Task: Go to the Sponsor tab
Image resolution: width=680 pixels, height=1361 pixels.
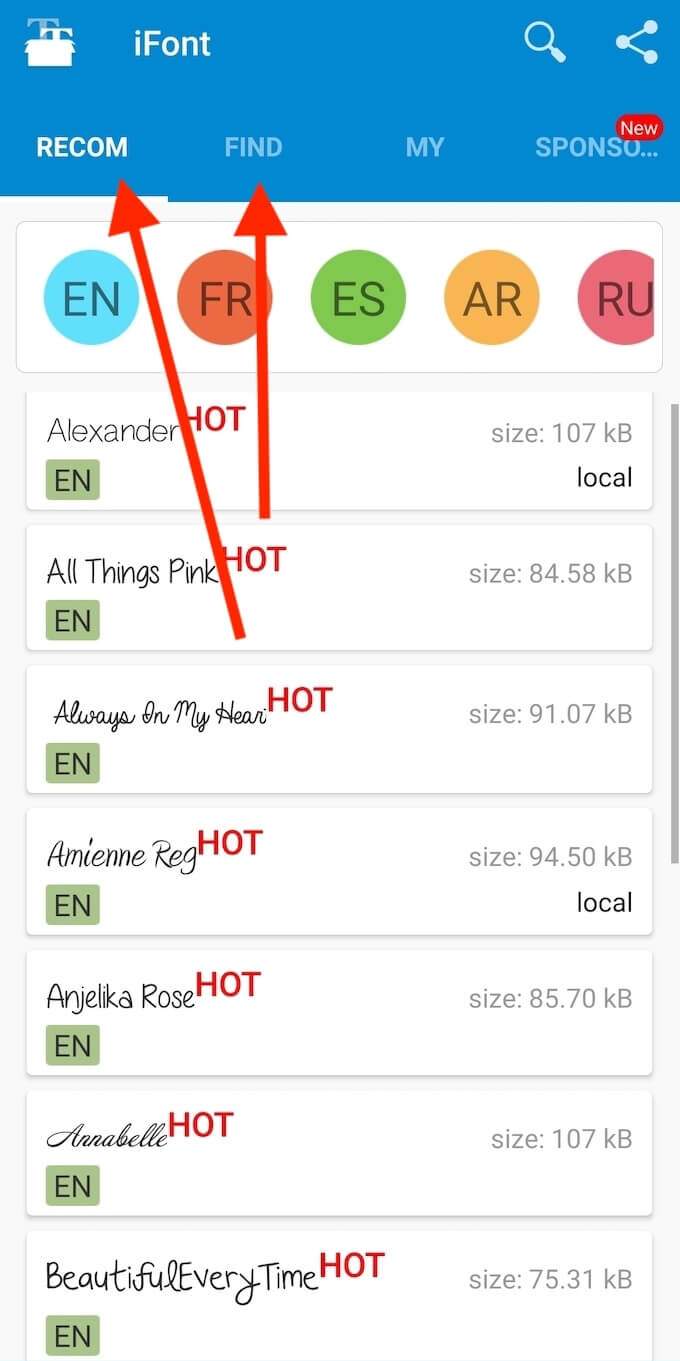Action: click(596, 147)
